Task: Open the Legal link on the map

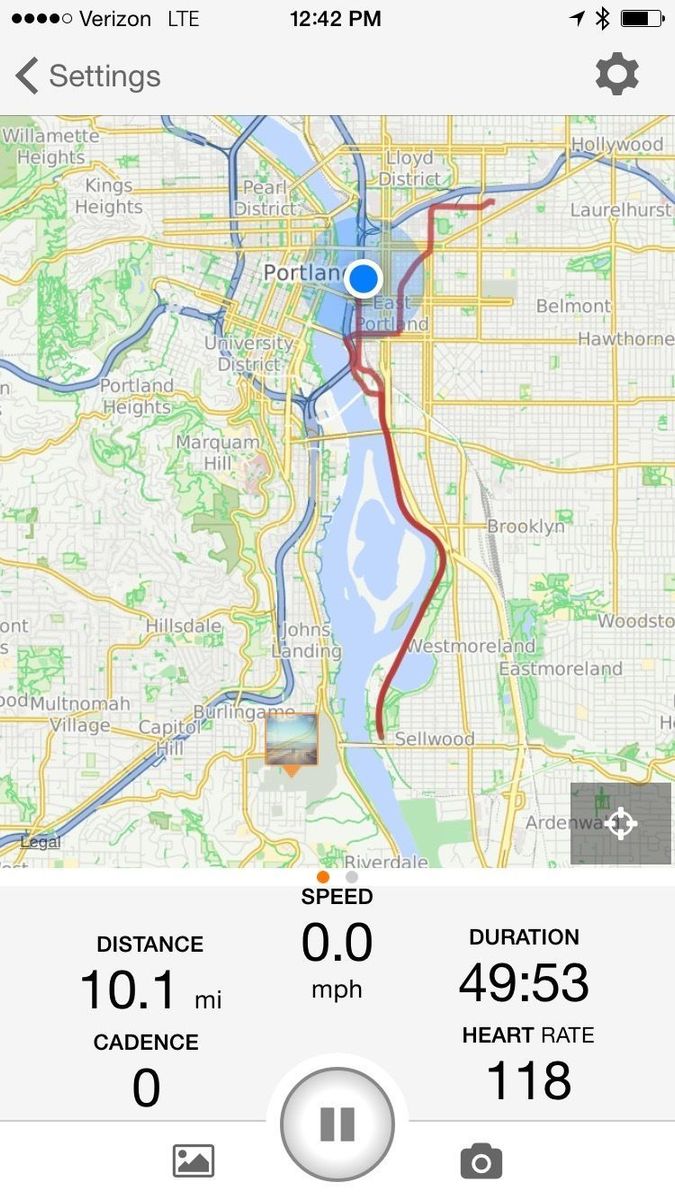Action: 40,842
